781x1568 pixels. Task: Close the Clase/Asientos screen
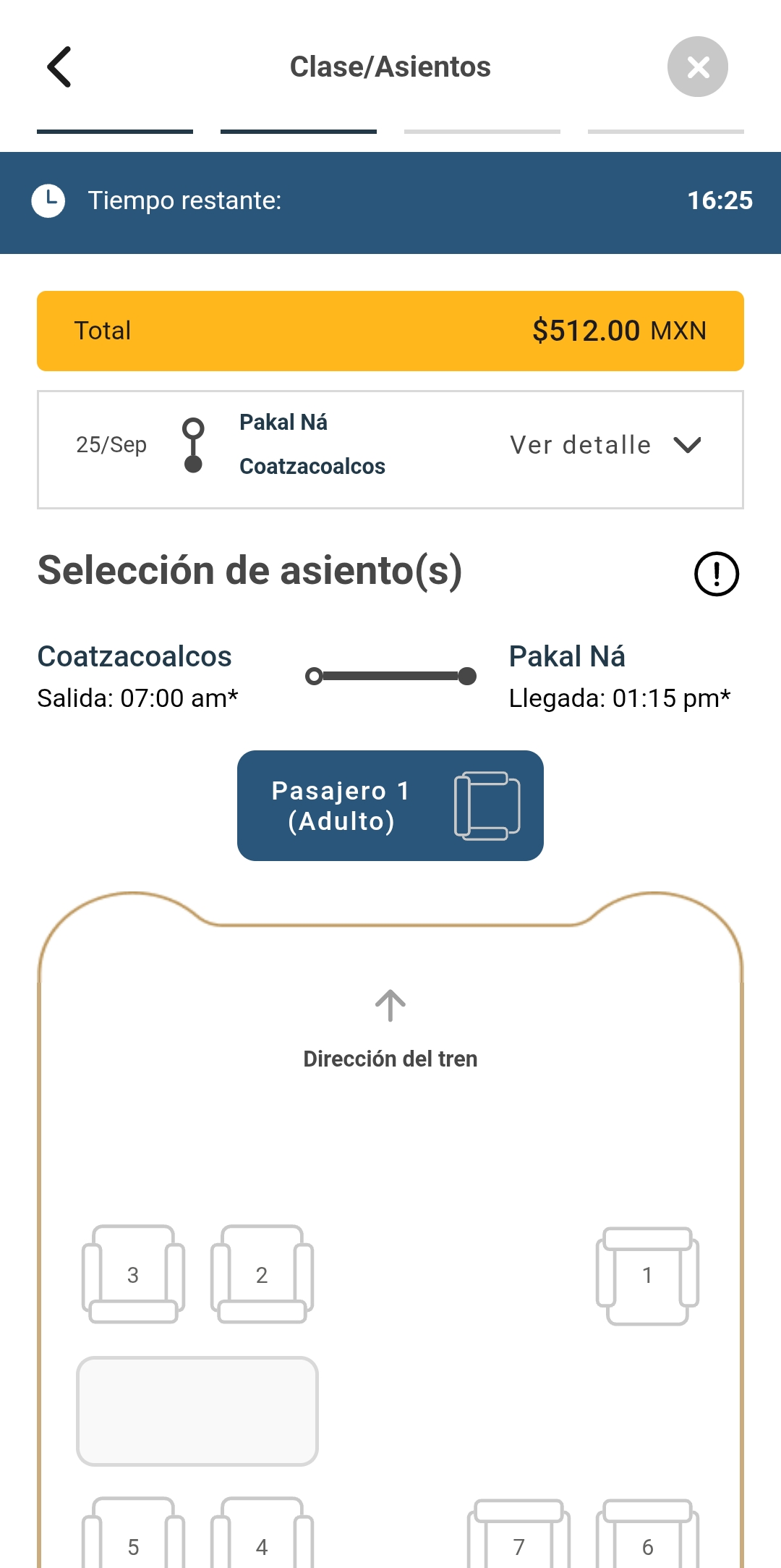point(697,67)
